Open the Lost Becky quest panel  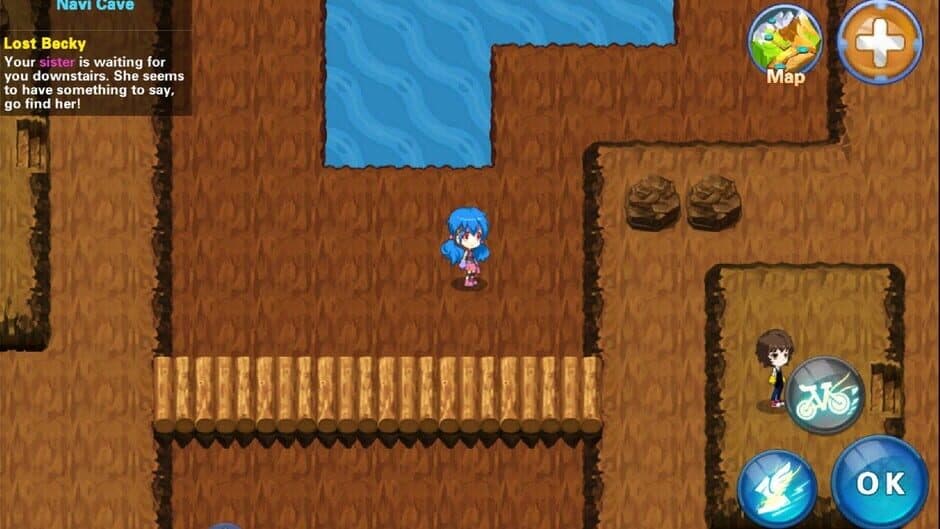(94, 75)
